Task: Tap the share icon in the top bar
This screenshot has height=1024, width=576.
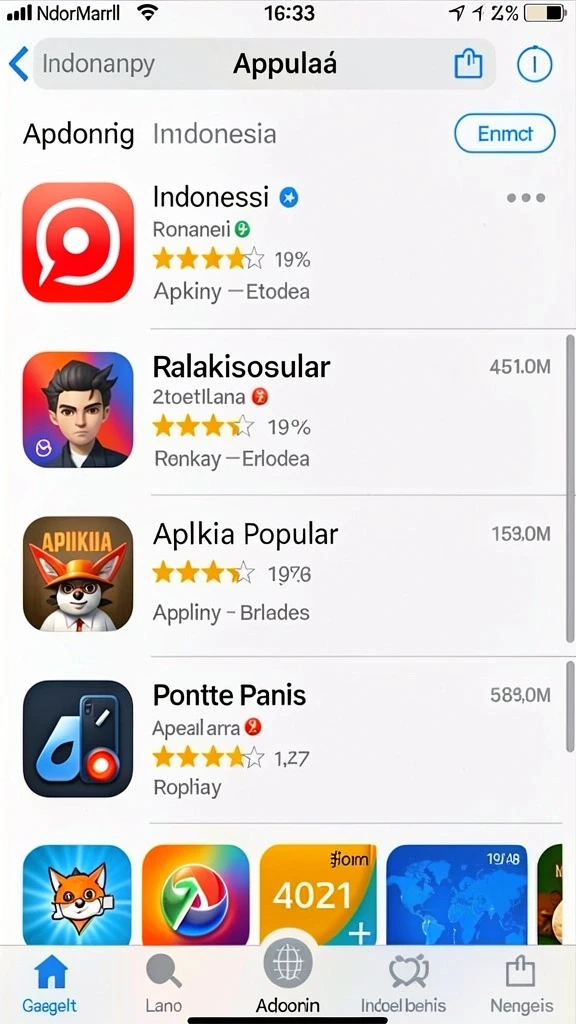Action: [468, 64]
